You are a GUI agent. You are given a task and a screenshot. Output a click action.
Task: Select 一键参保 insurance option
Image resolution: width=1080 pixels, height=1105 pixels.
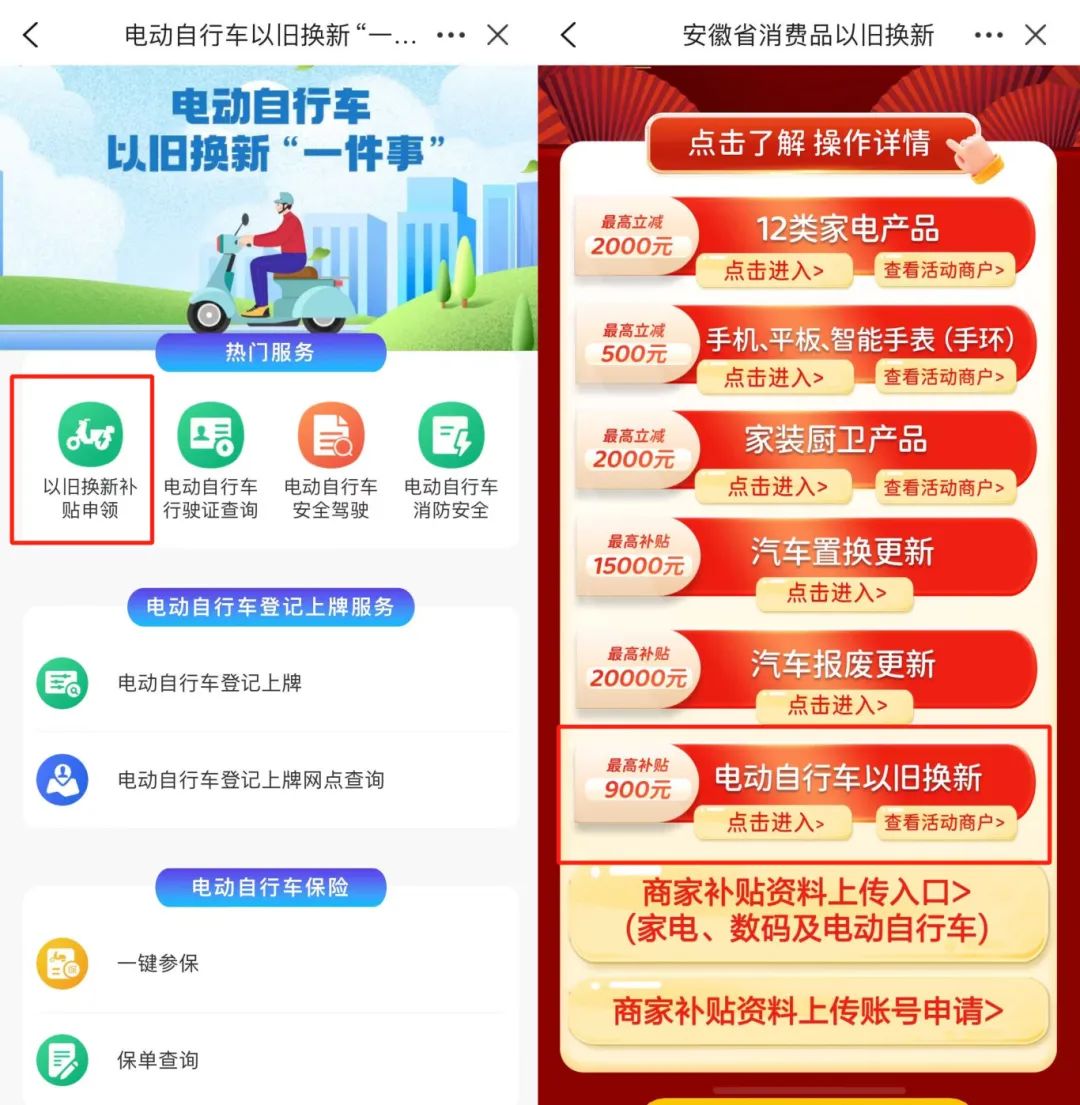click(x=158, y=964)
